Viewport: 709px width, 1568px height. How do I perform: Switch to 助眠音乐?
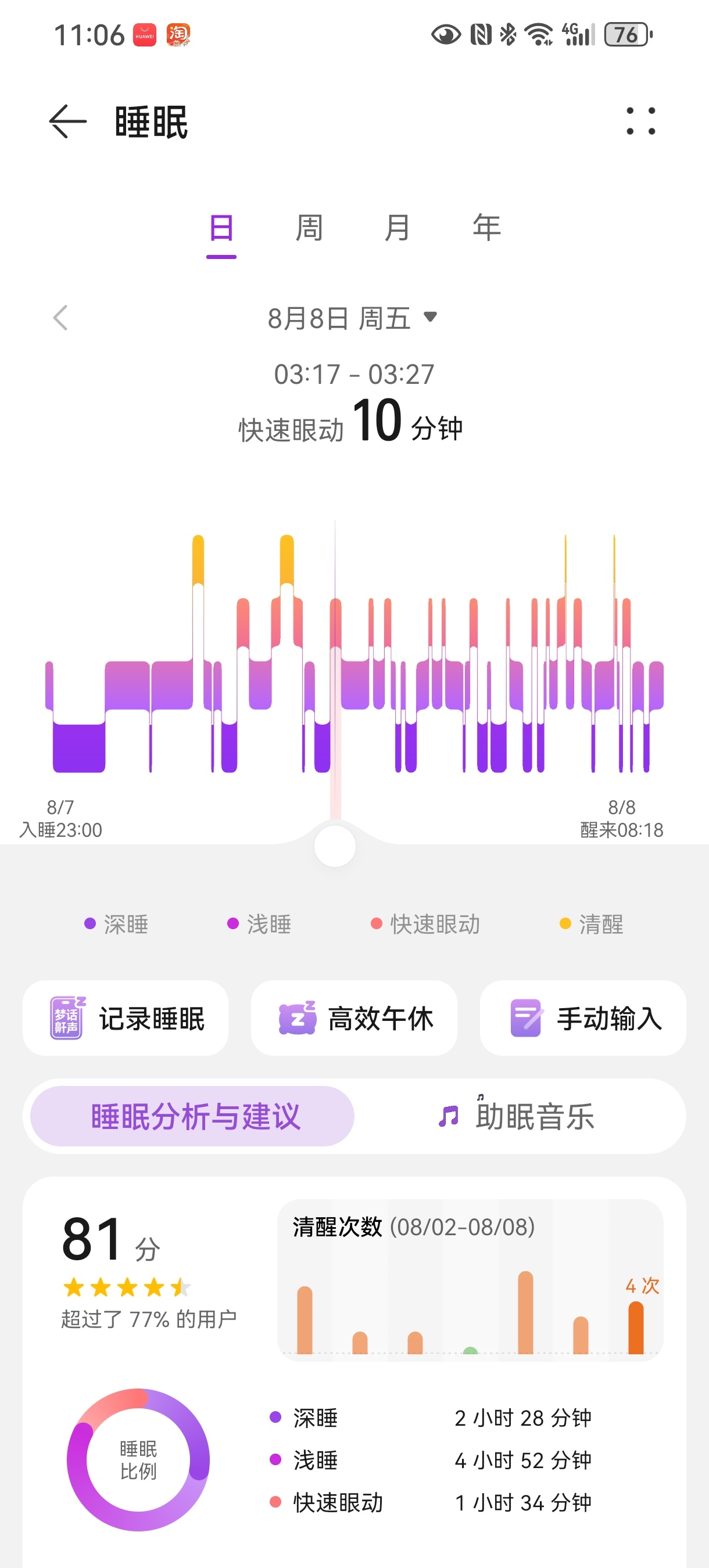pos(518,1116)
